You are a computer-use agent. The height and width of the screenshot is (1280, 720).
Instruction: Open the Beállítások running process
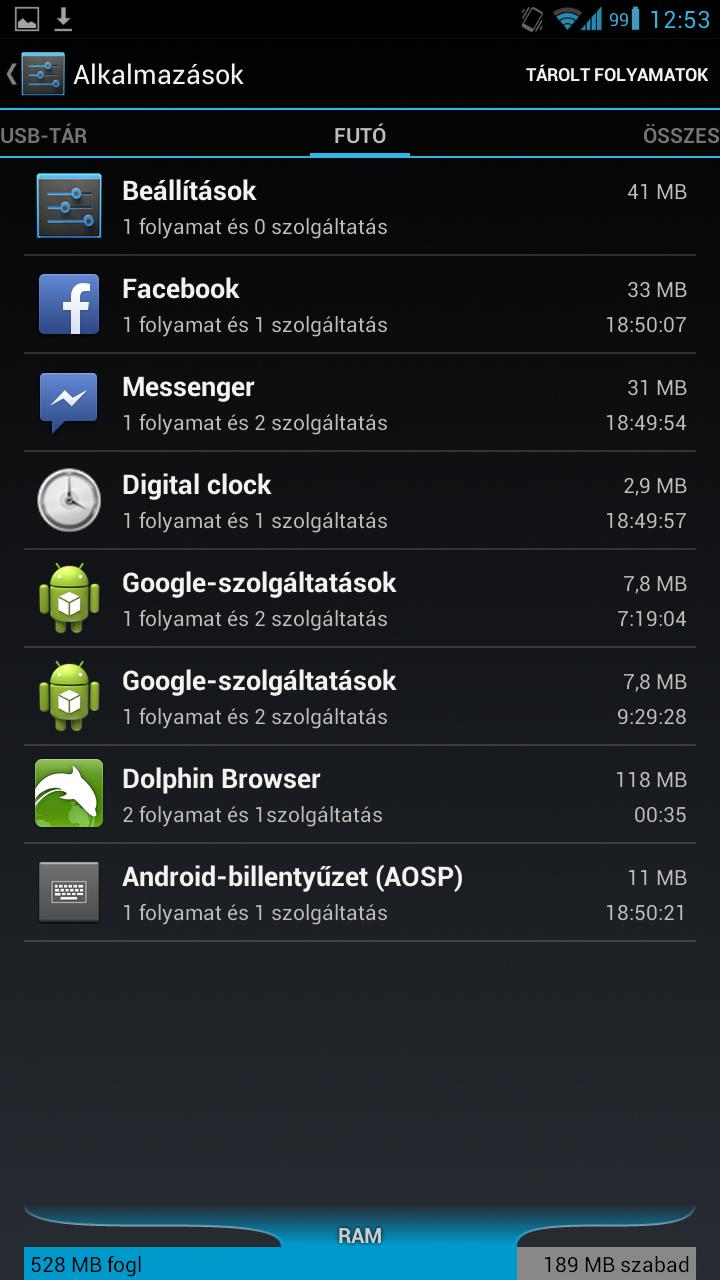point(360,207)
